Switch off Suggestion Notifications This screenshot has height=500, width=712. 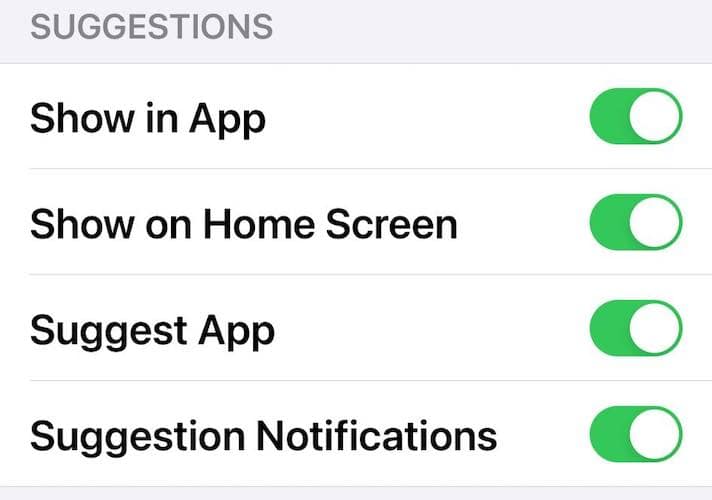(x=636, y=435)
